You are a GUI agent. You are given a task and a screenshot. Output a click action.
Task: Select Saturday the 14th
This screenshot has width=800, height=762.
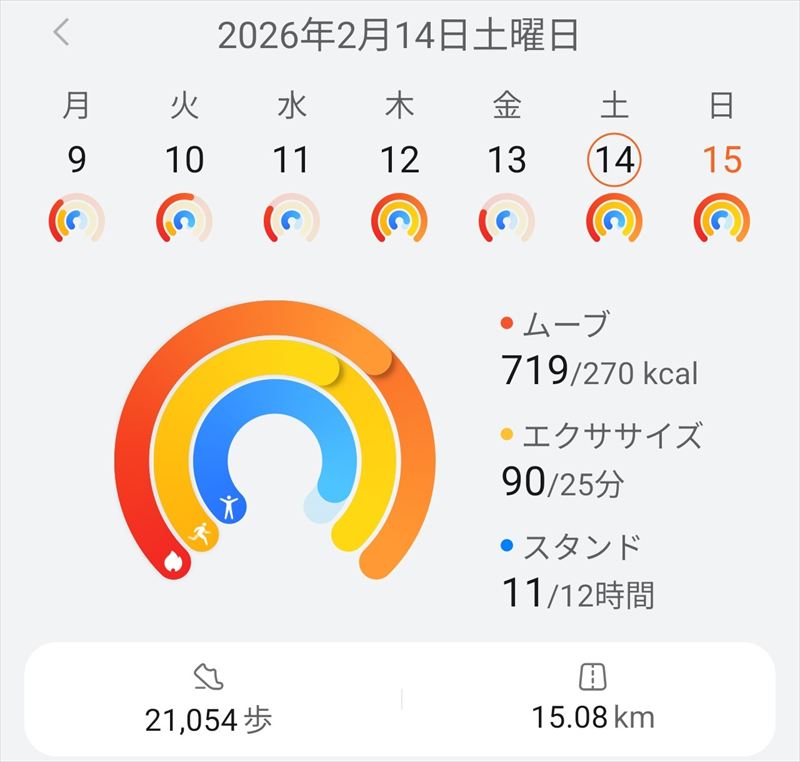point(614,160)
